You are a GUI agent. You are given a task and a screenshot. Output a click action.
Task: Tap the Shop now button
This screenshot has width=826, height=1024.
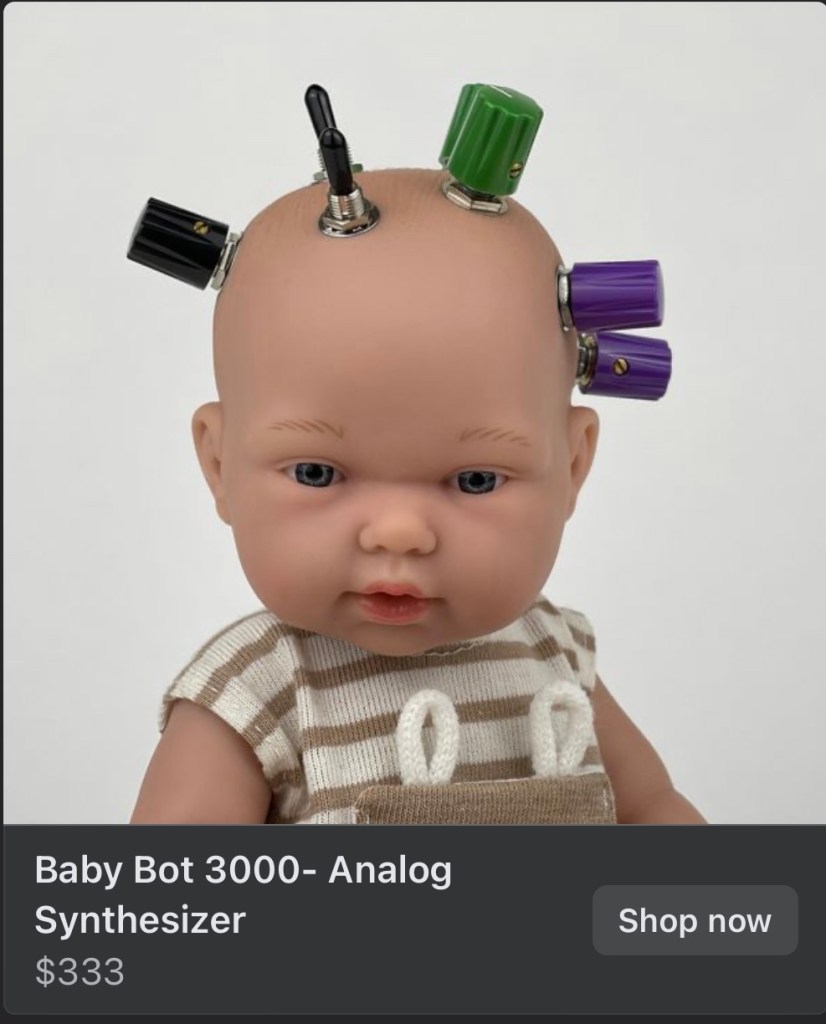coord(694,920)
